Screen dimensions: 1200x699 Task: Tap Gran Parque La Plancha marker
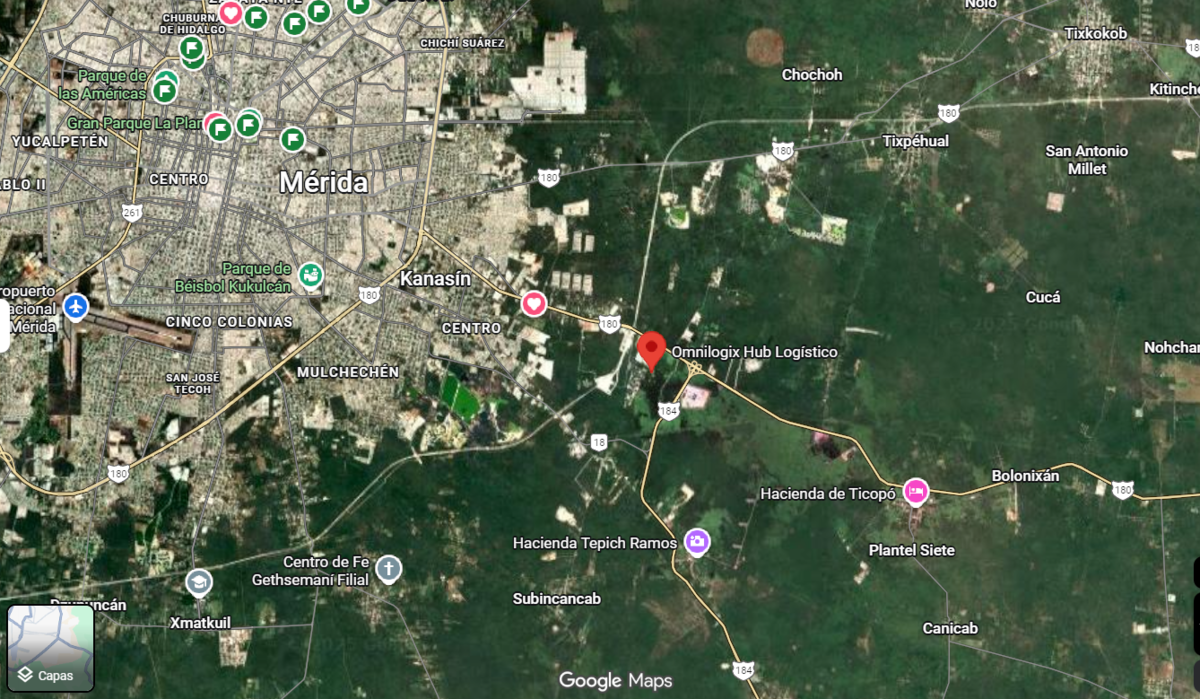221,128
